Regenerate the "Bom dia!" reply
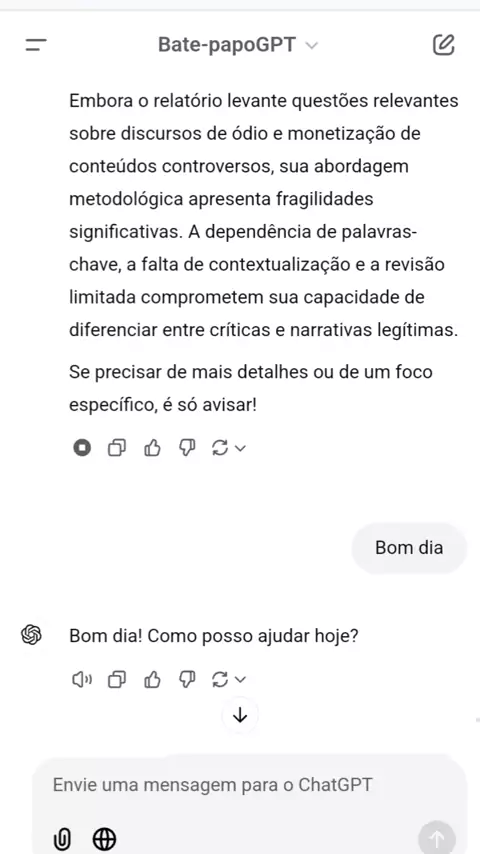Viewport: 480px width, 854px height. pyautogui.click(x=228, y=679)
